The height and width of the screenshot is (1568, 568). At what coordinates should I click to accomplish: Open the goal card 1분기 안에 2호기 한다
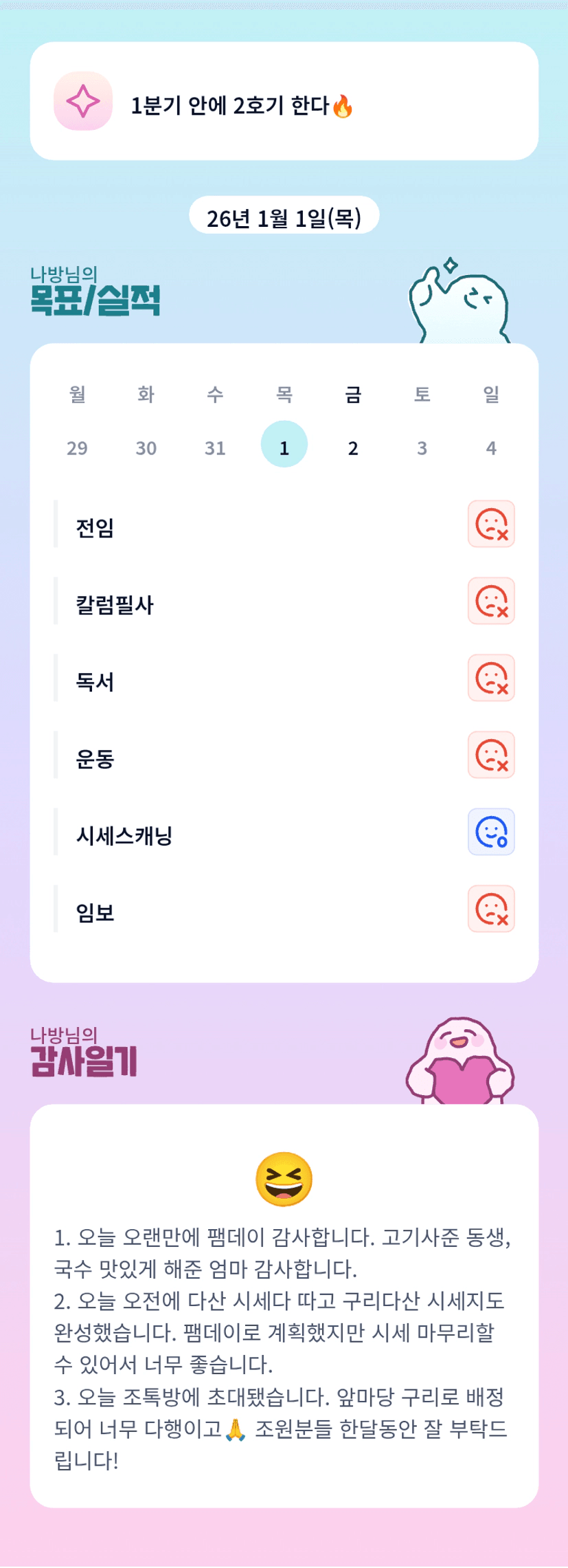pyautogui.click(x=284, y=101)
